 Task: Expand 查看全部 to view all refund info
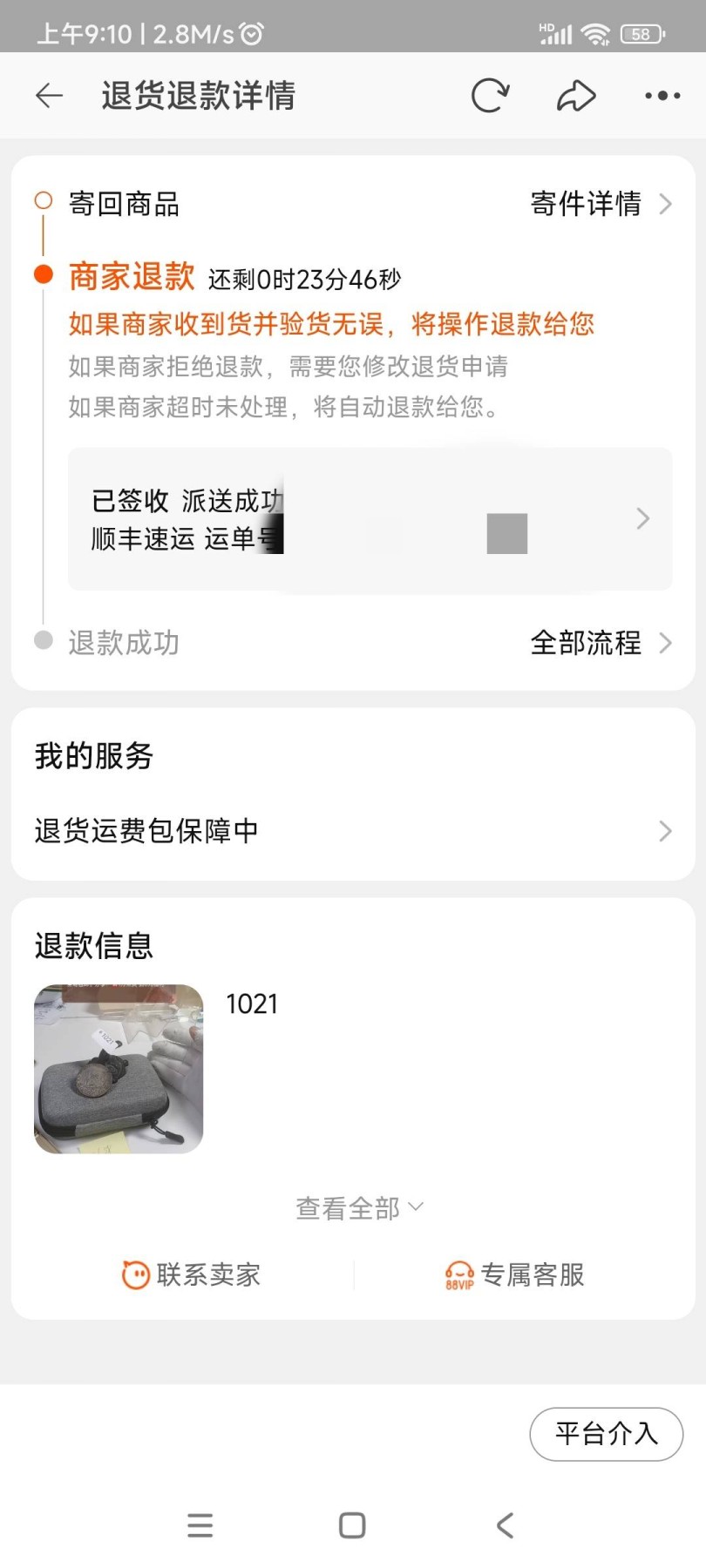[x=357, y=1207]
